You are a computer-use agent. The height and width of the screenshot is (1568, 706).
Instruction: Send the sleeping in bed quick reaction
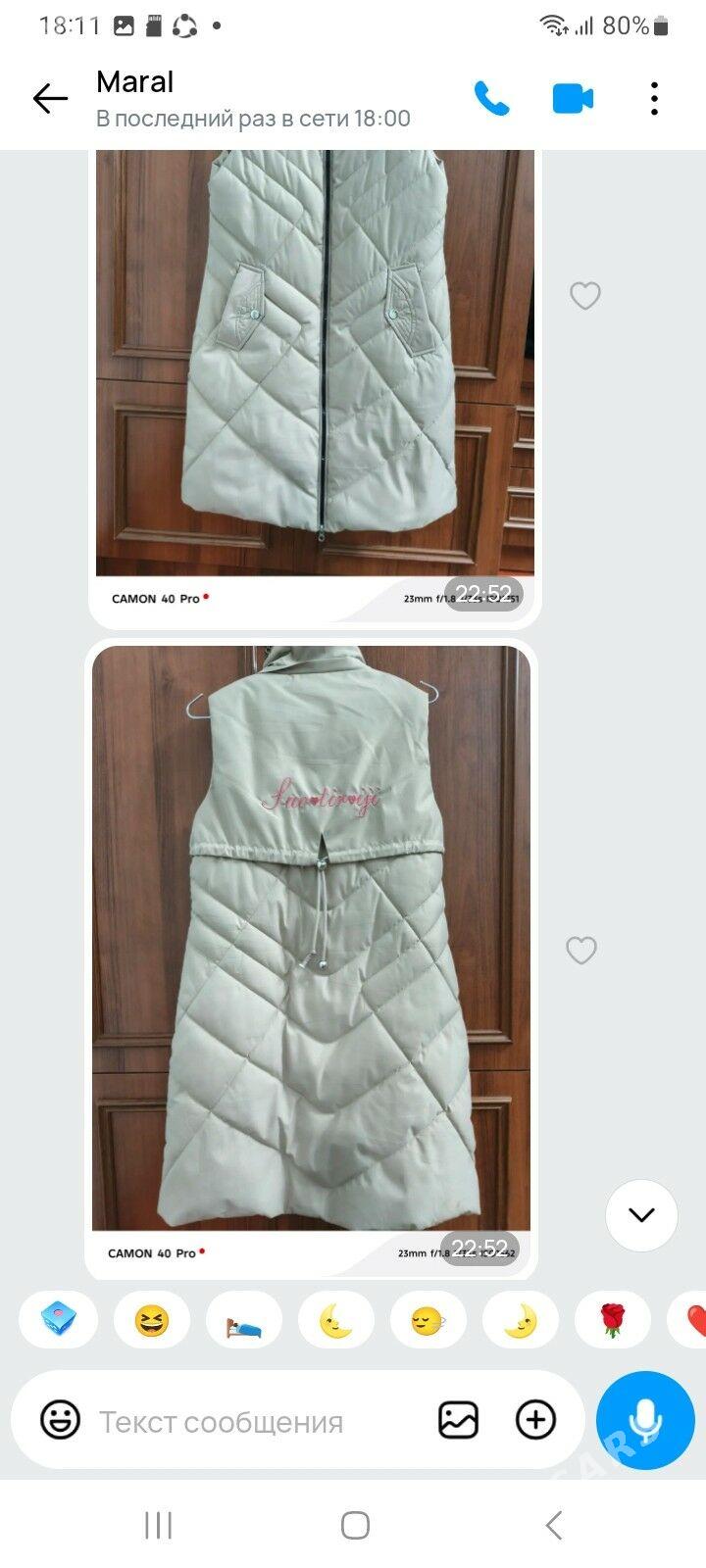click(244, 1320)
